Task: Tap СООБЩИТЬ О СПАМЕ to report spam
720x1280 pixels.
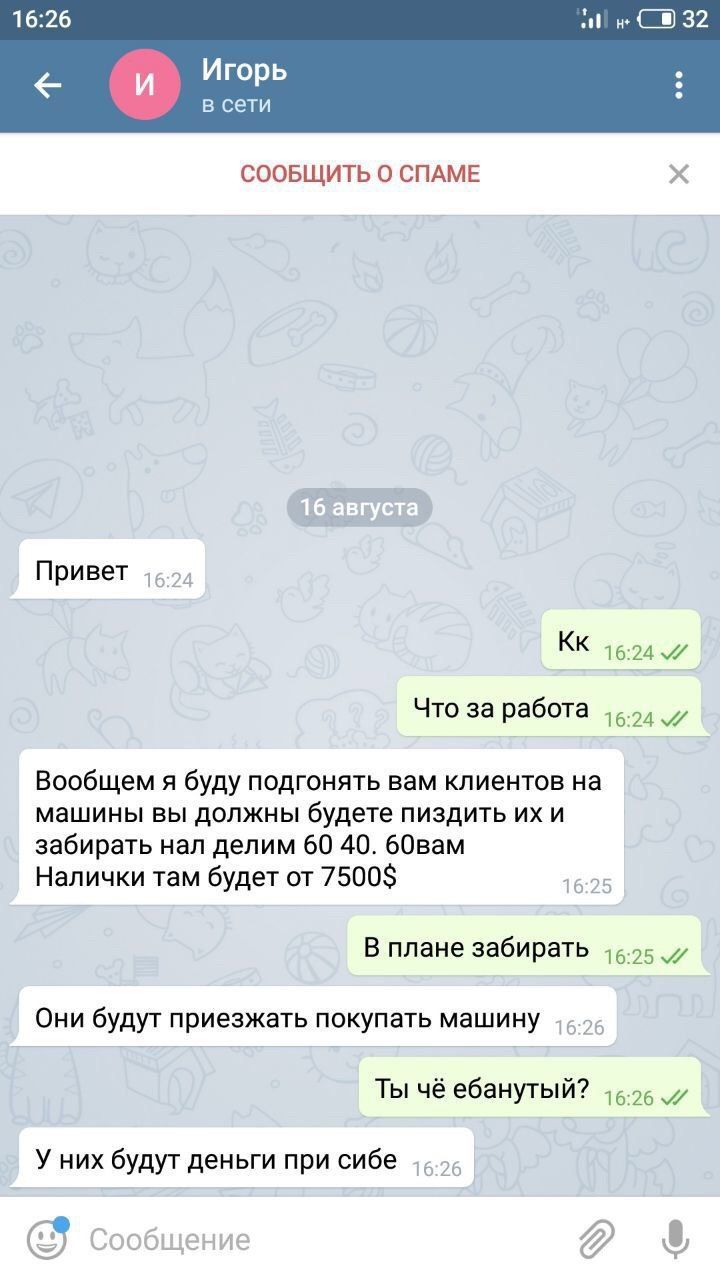Action: click(x=360, y=174)
